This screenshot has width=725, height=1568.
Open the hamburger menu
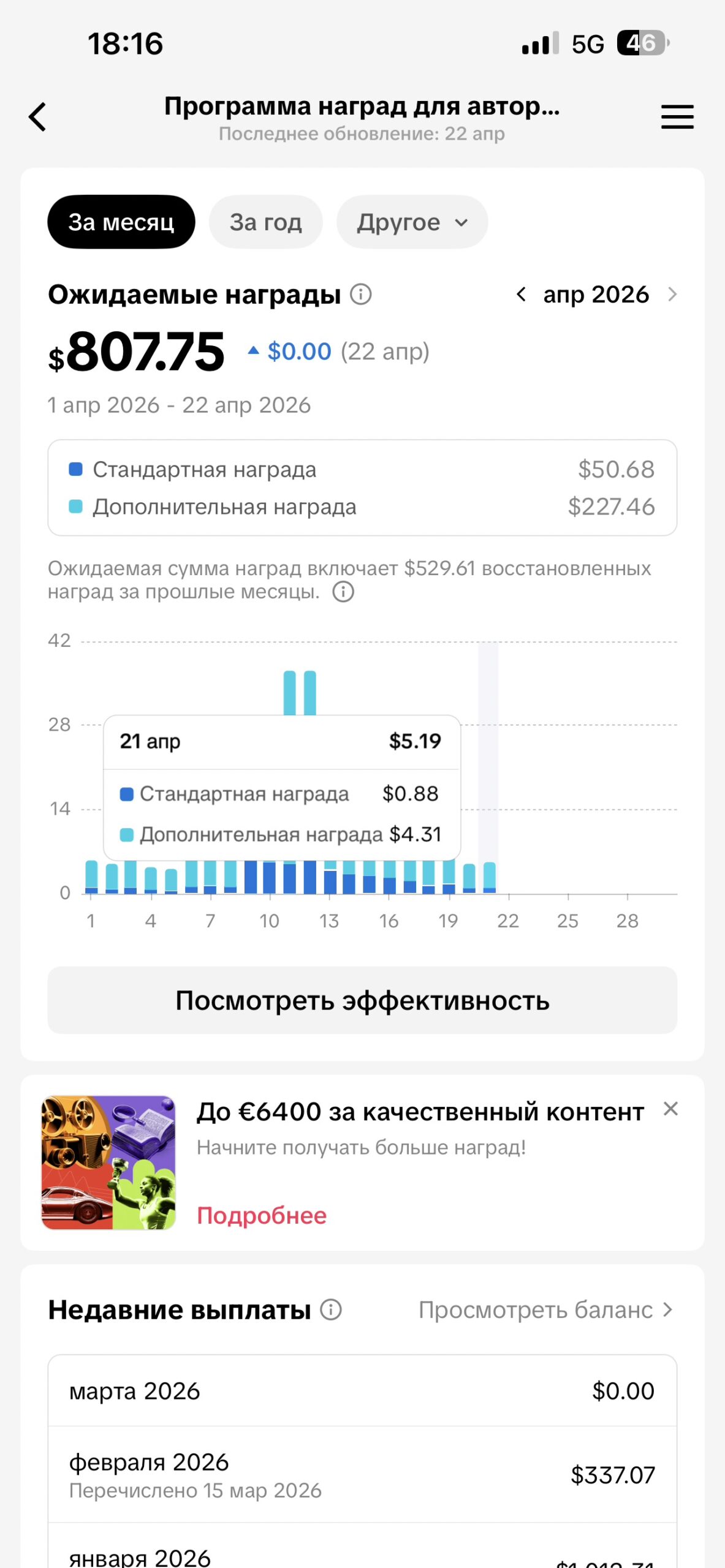coord(677,116)
